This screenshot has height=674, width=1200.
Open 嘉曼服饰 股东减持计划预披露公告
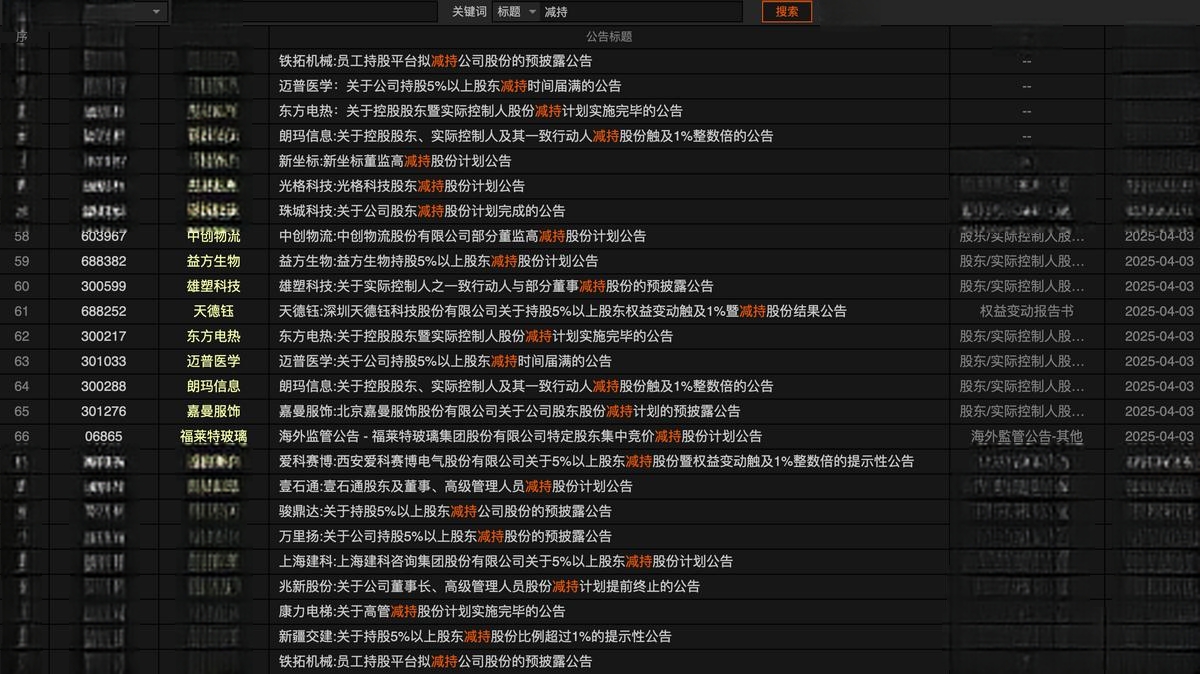pyautogui.click(x=509, y=411)
